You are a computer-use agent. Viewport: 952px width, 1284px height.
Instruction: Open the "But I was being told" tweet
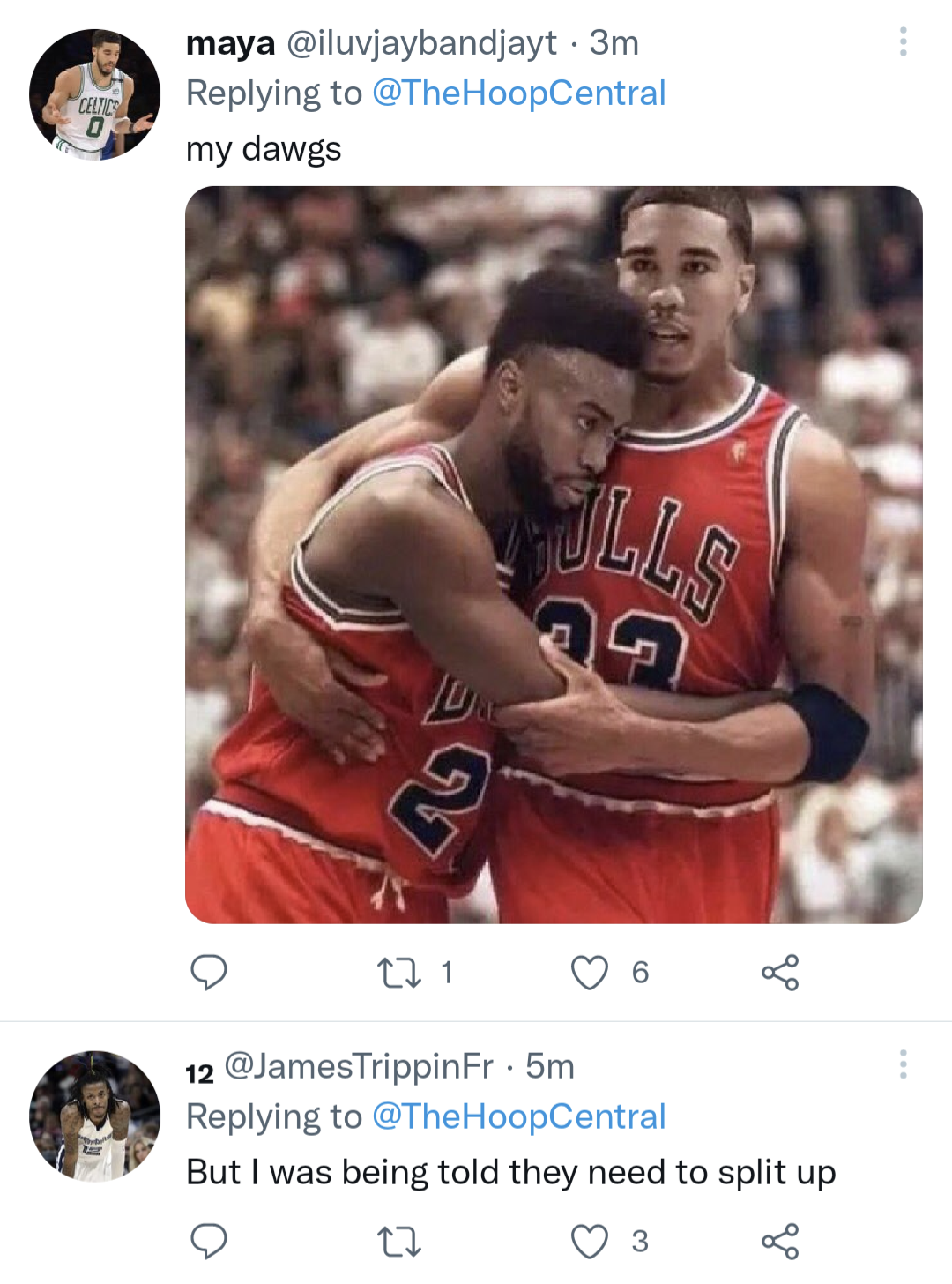510,1173
